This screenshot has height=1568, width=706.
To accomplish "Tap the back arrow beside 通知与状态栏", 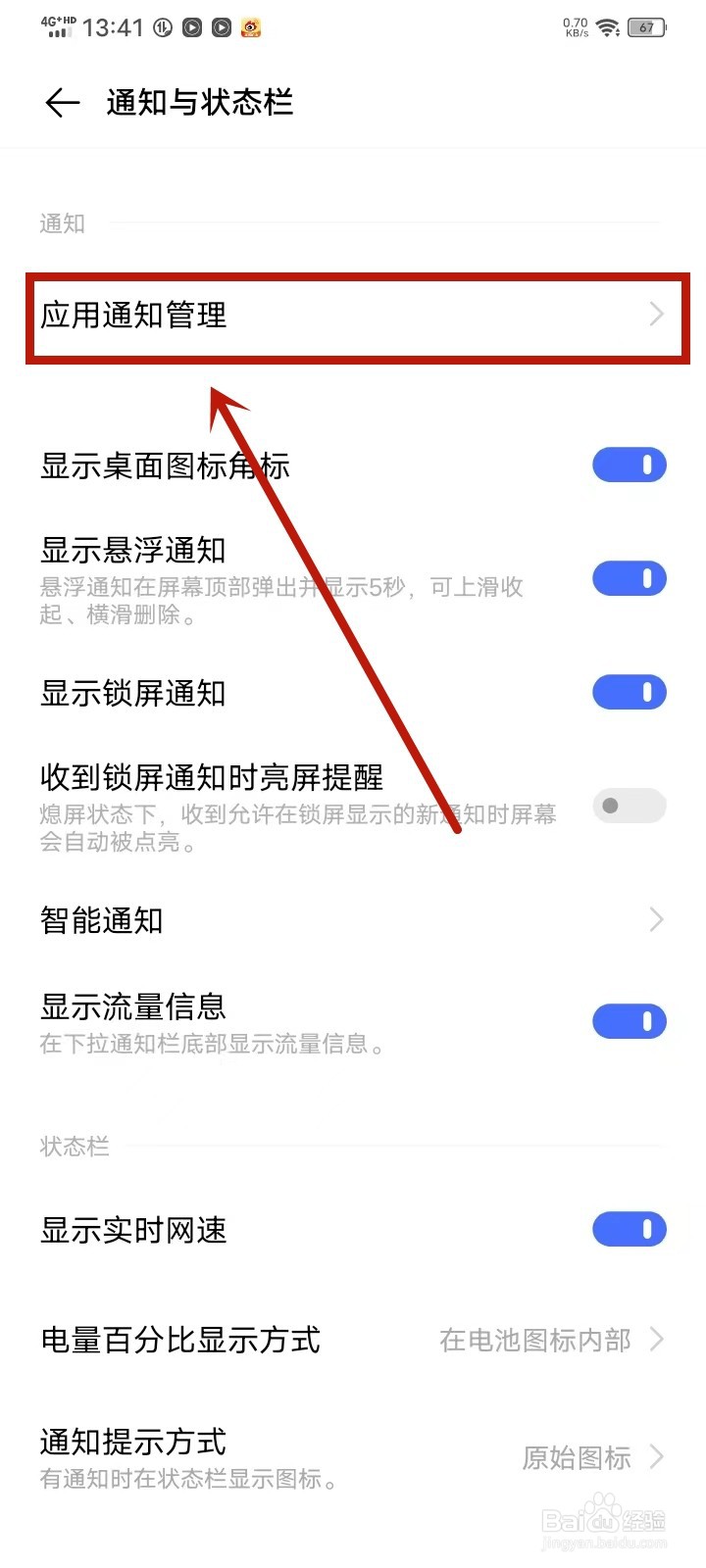I will pos(61,102).
